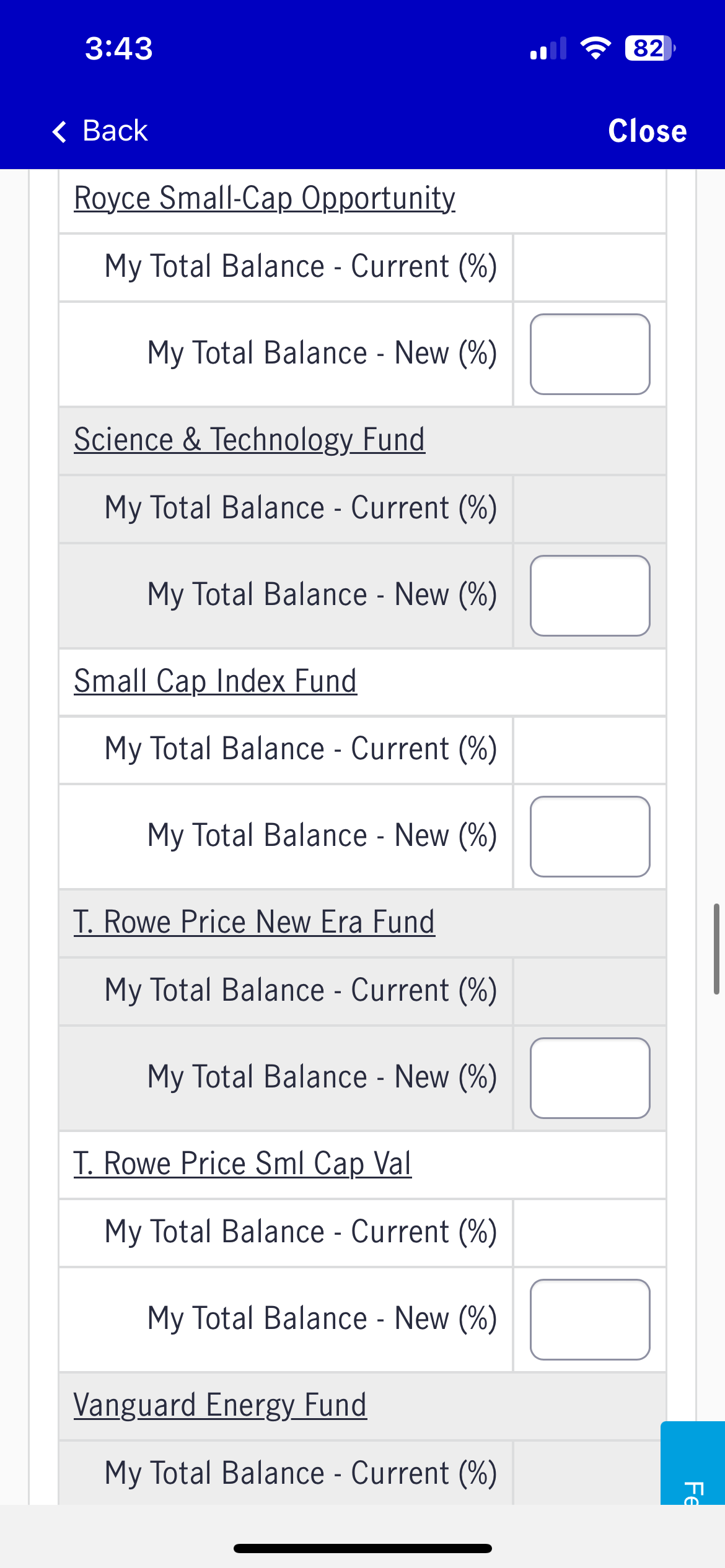Viewport: 725px width, 1568px height.
Task: Select new percentage input for T. Rowe Sml Cap Val
Action: (590, 1320)
